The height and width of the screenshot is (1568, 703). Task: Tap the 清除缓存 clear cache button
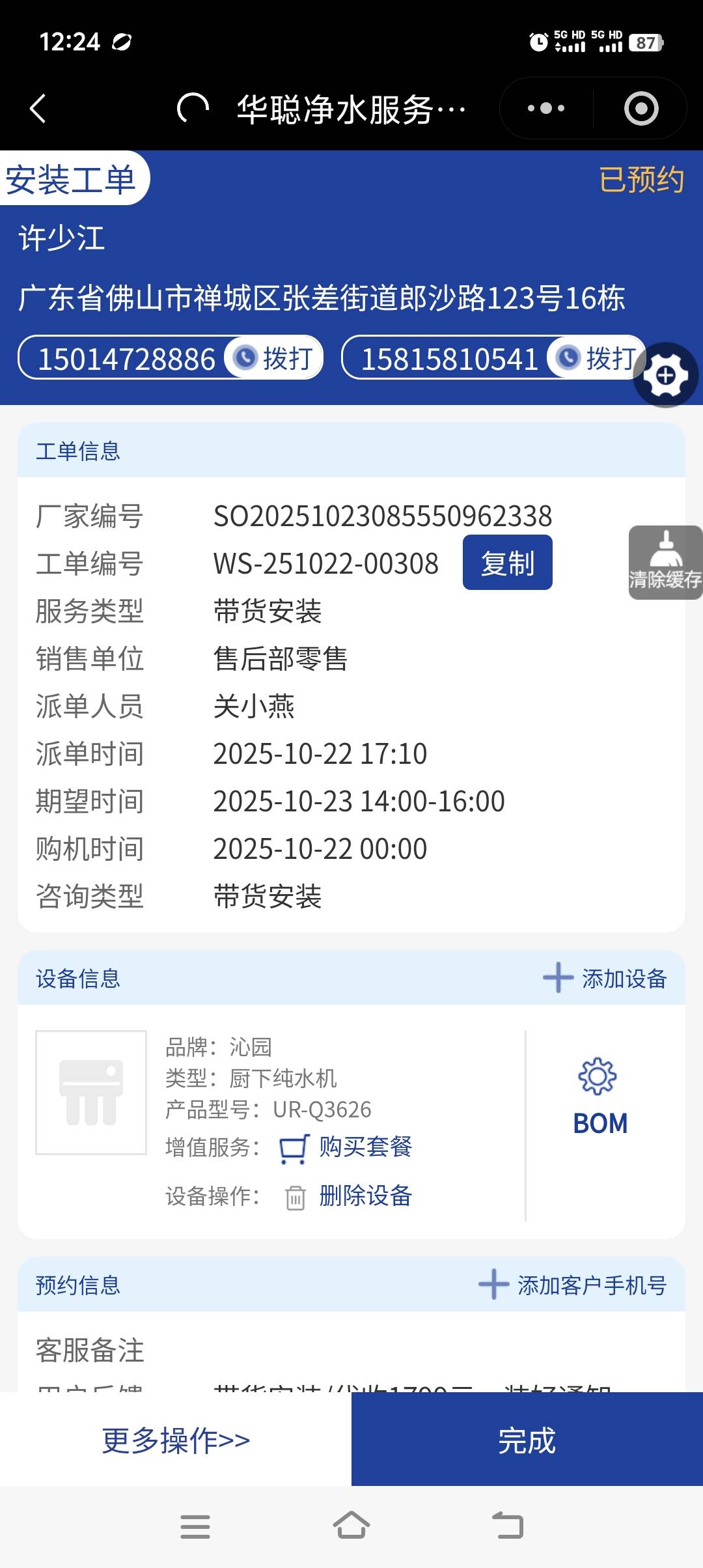[x=665, y=563]
